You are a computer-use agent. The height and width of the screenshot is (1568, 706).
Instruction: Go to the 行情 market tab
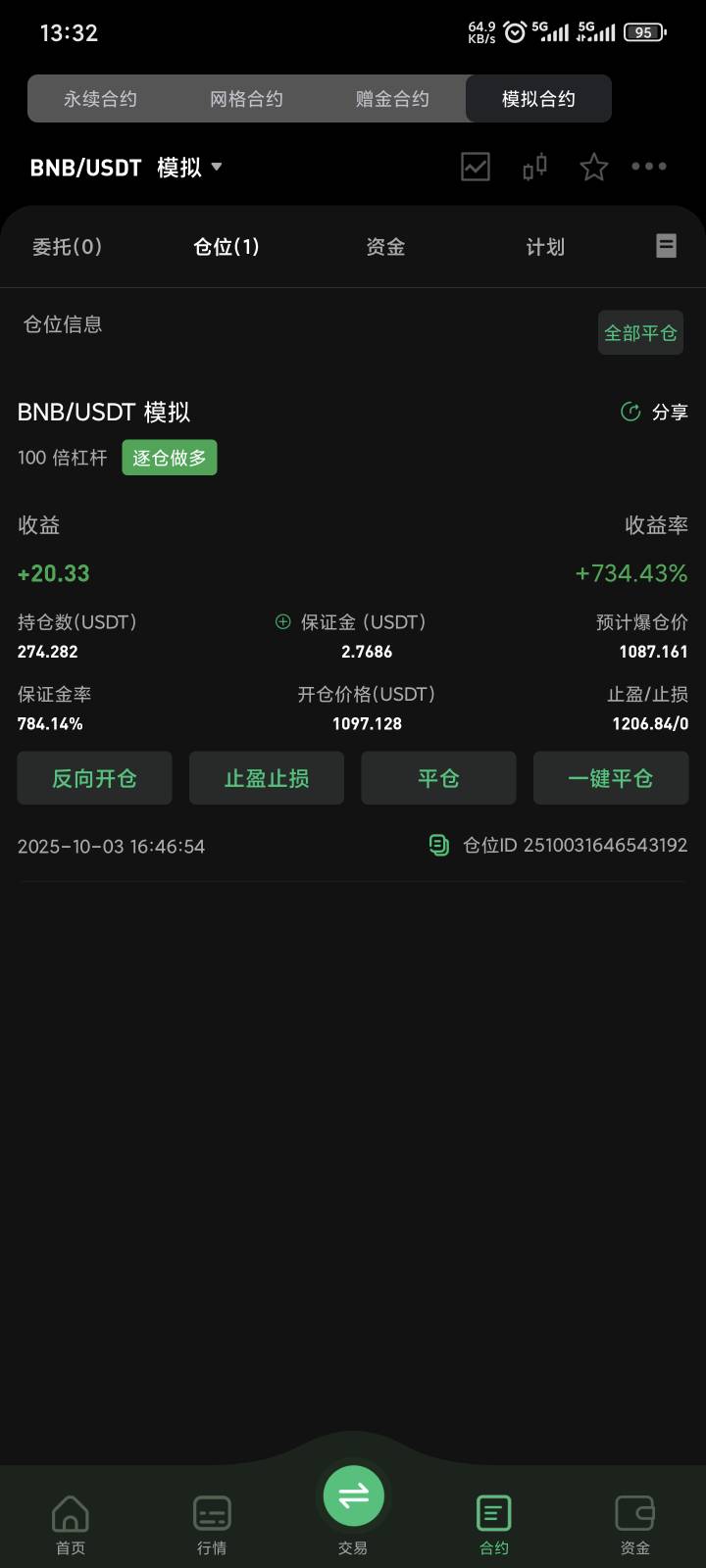(x=212, y=1526)
